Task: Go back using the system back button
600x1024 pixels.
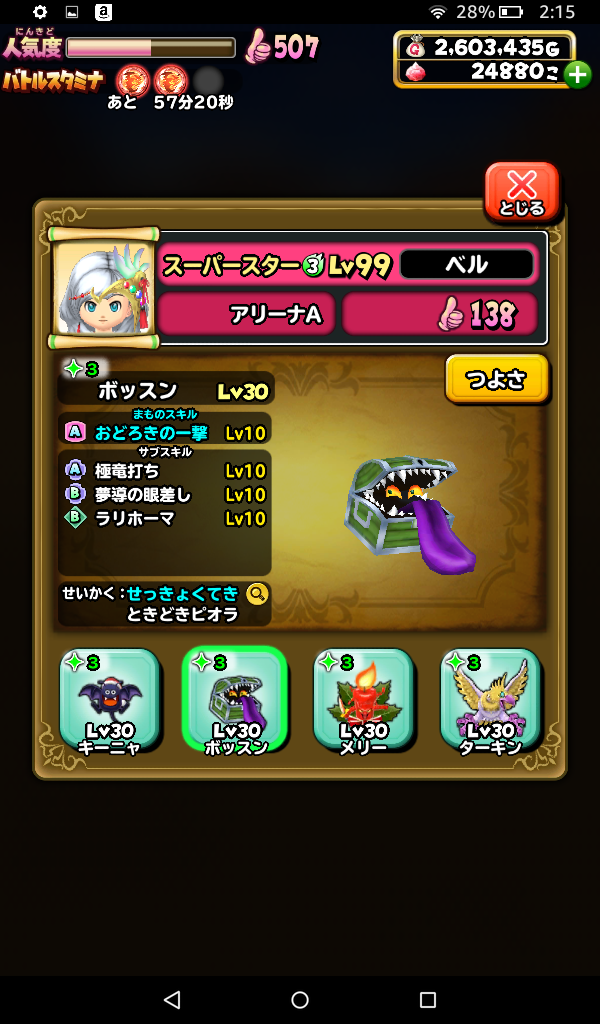Action: [172, 999]
